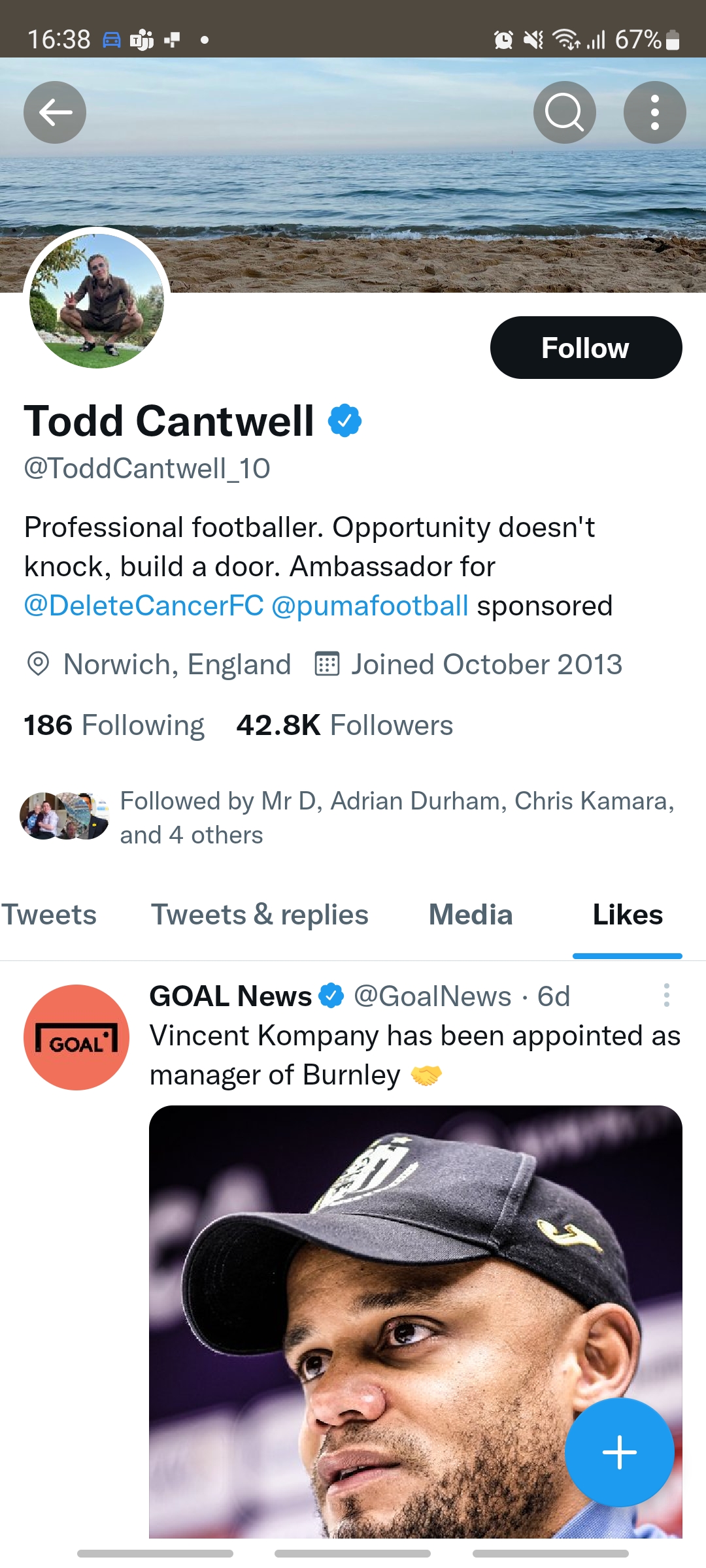This screenshot has width=706, height=1568.
Task: Switch to the Tweets tab
Action: (x=49, y=915)
